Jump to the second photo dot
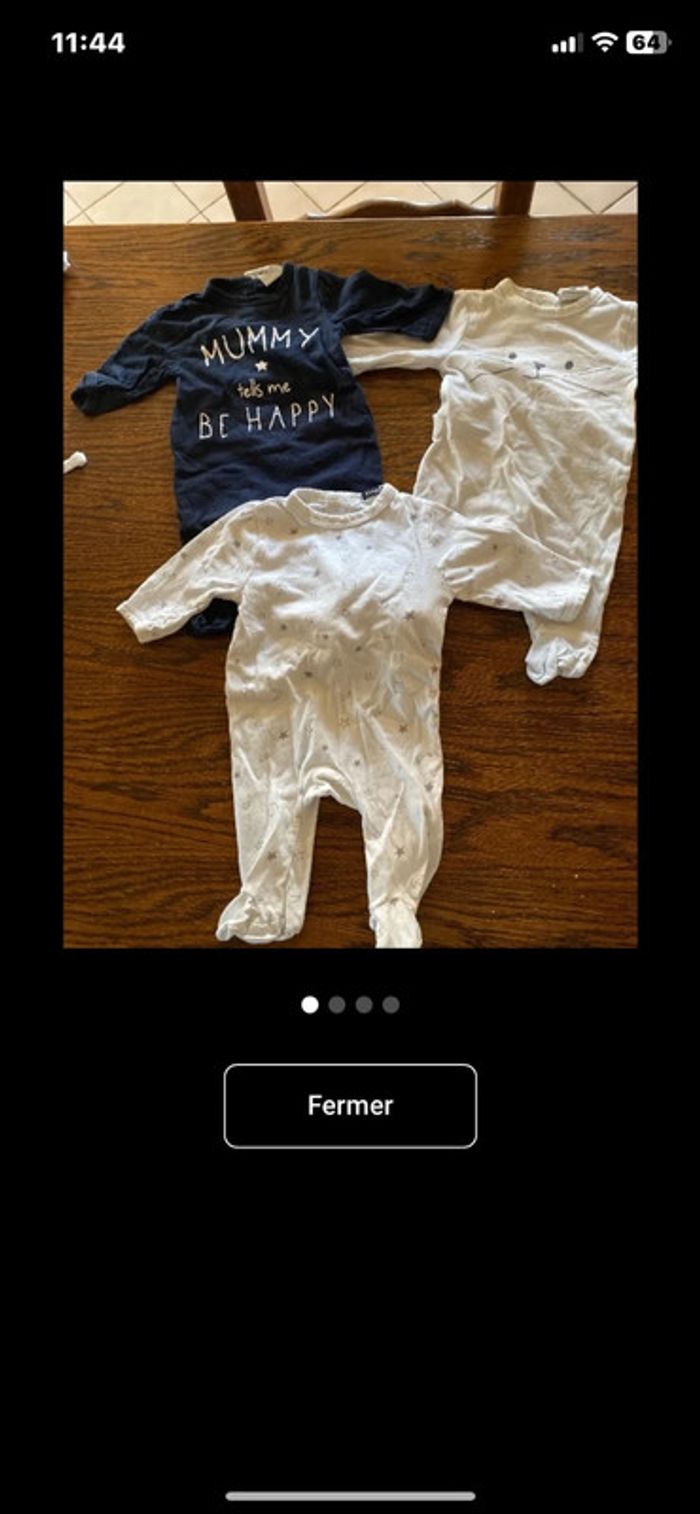This screenshot has height=1514, width=700. 337,1004
